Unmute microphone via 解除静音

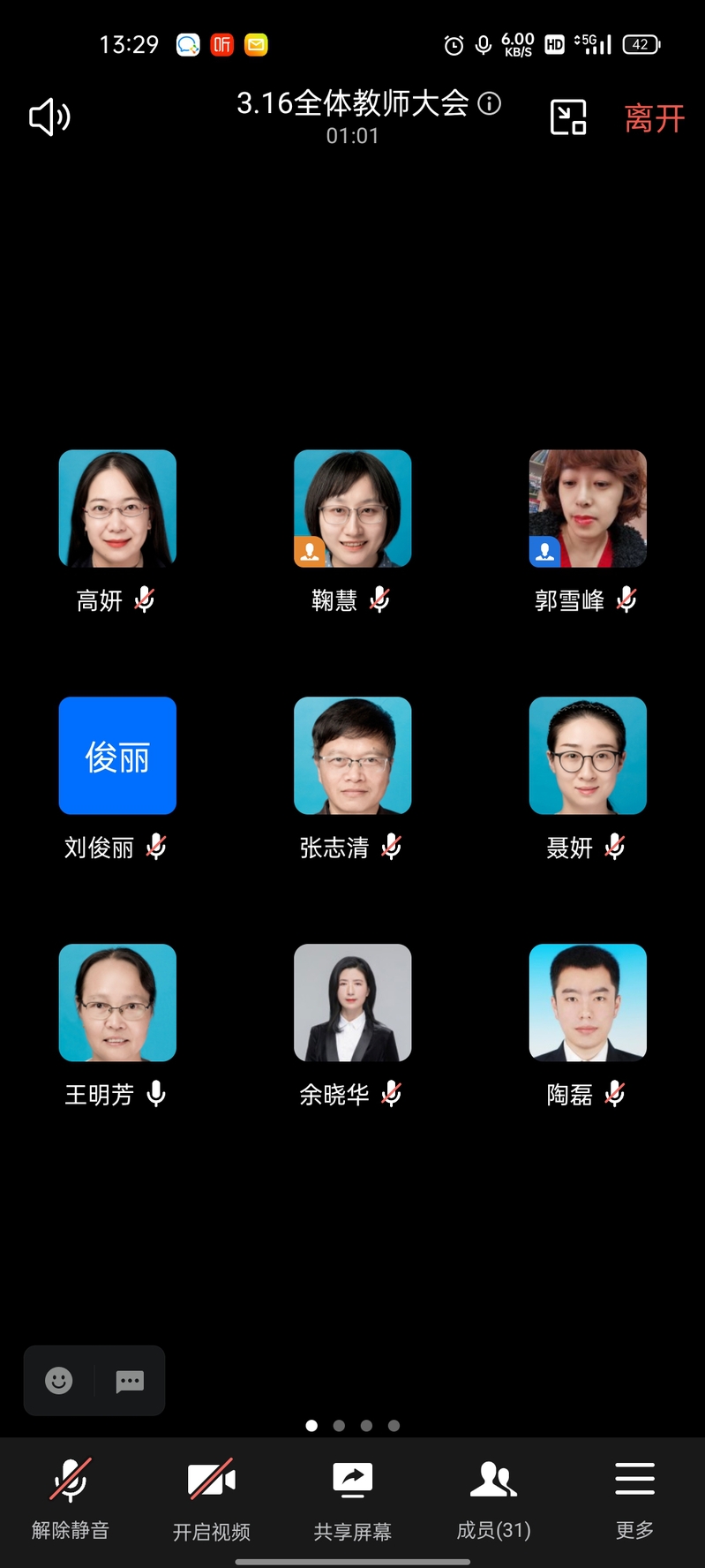point(71,1498)
